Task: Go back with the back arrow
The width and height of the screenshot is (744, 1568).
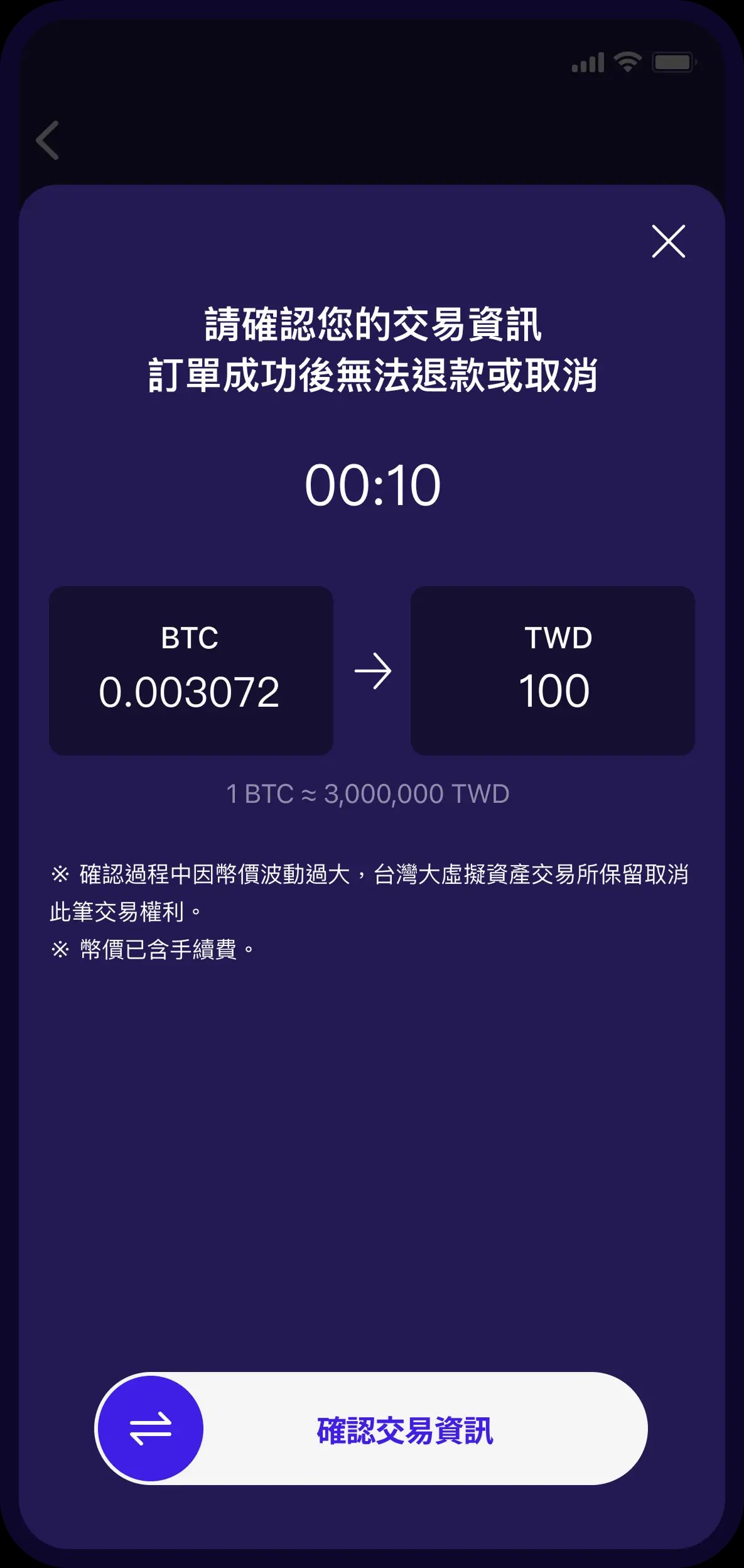Action: [x=48, y=140]
